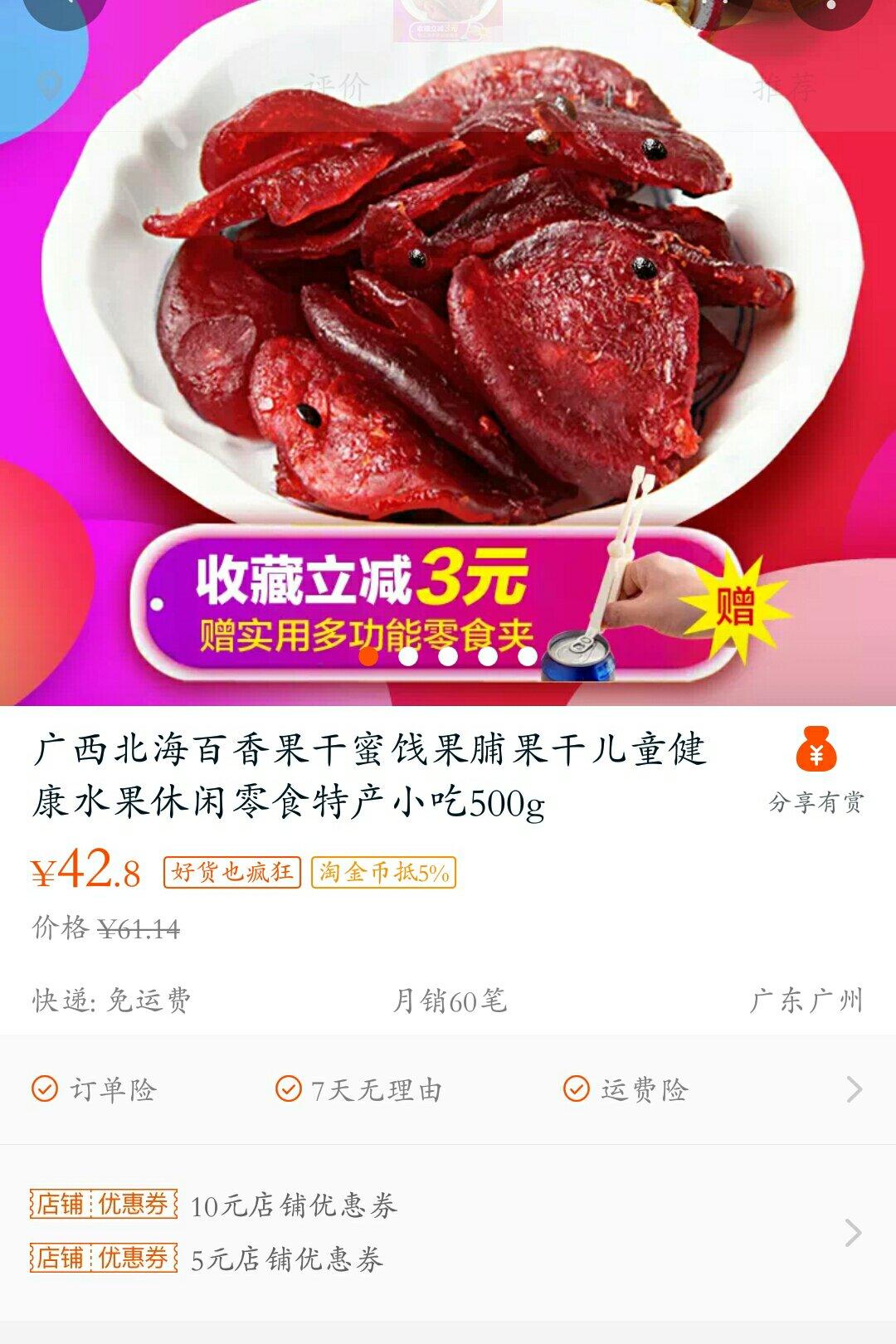Open the top-right more options circle

(830, 8)
